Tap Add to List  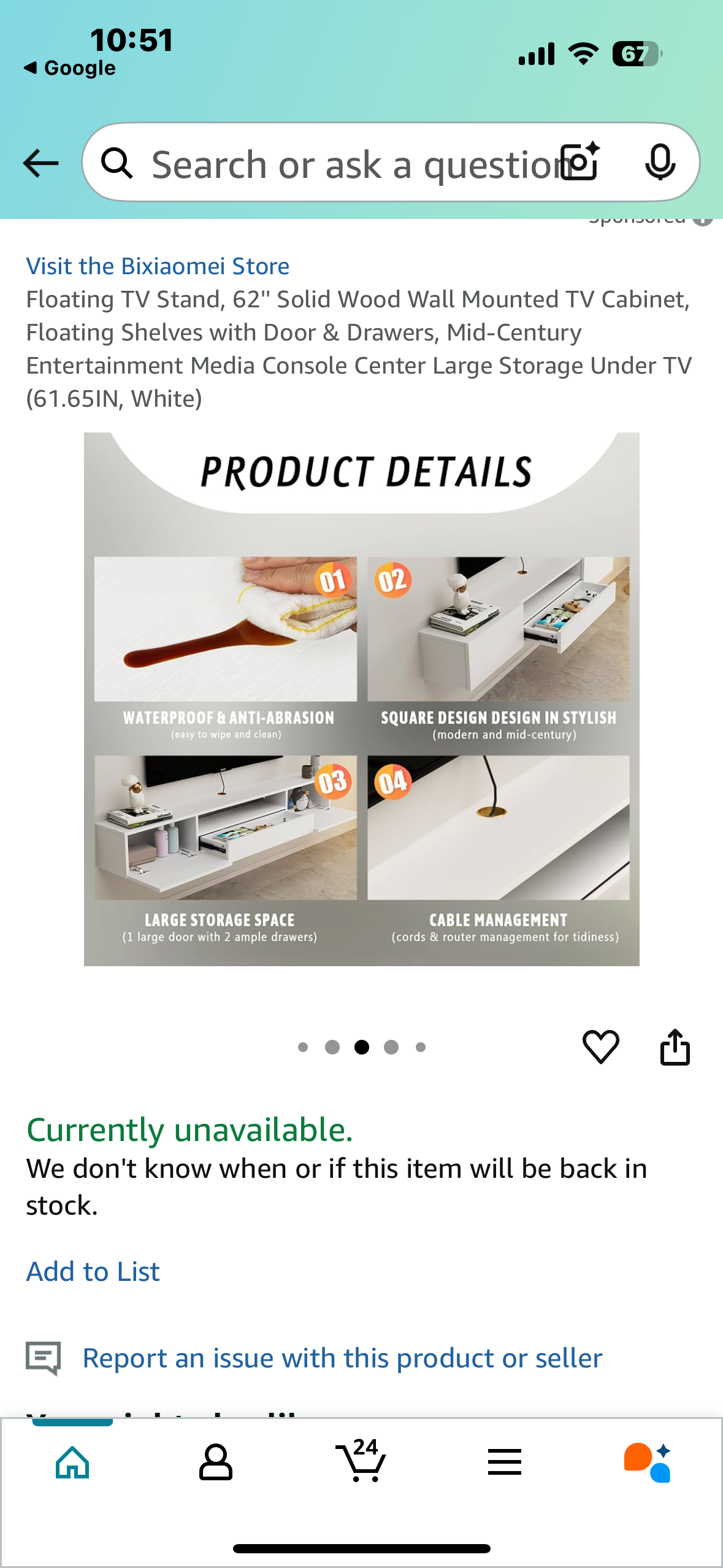point(93,1271)
